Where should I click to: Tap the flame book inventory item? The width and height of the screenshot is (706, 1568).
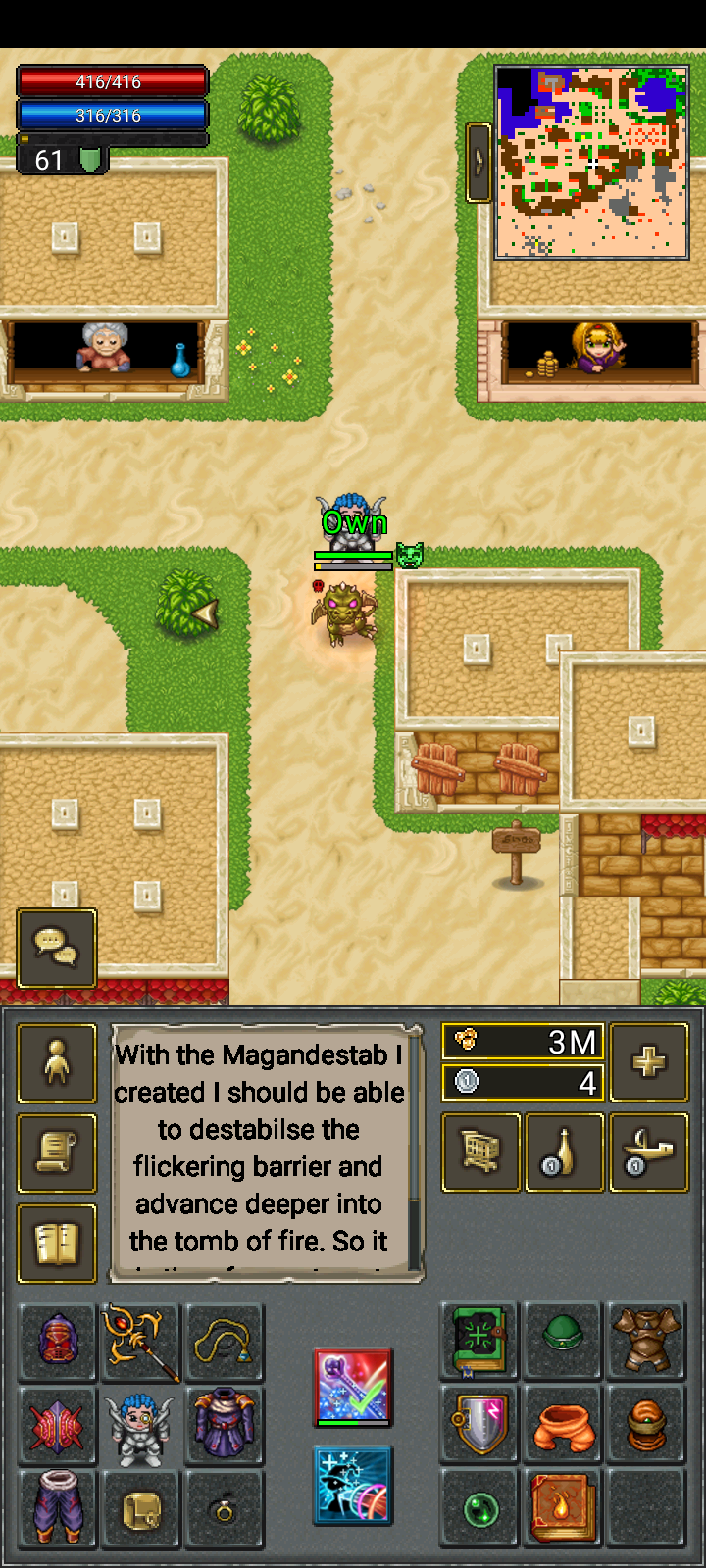pyautogui.click(x=563, y=1507)
